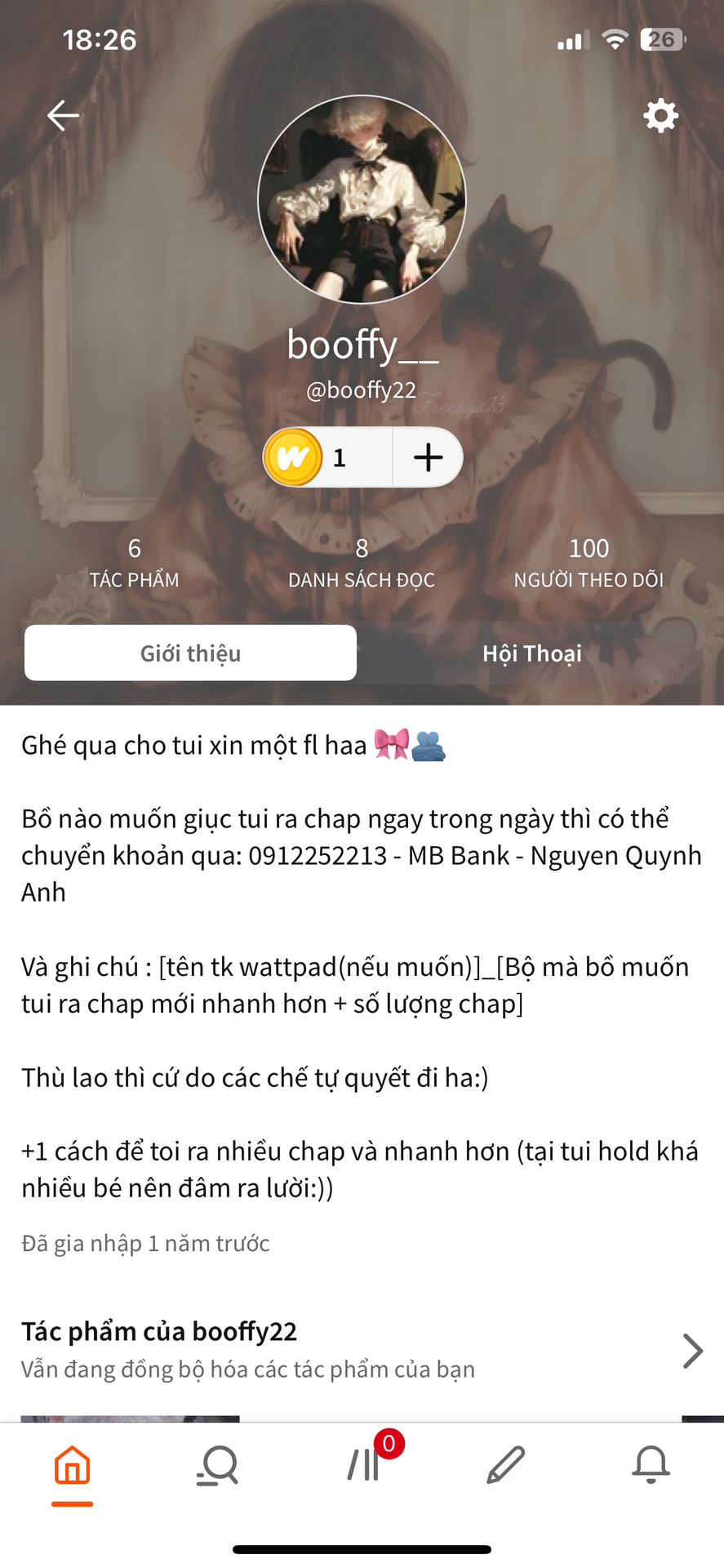
Task: Open the notifications bell tab
Action: (x=651, y=1466)
